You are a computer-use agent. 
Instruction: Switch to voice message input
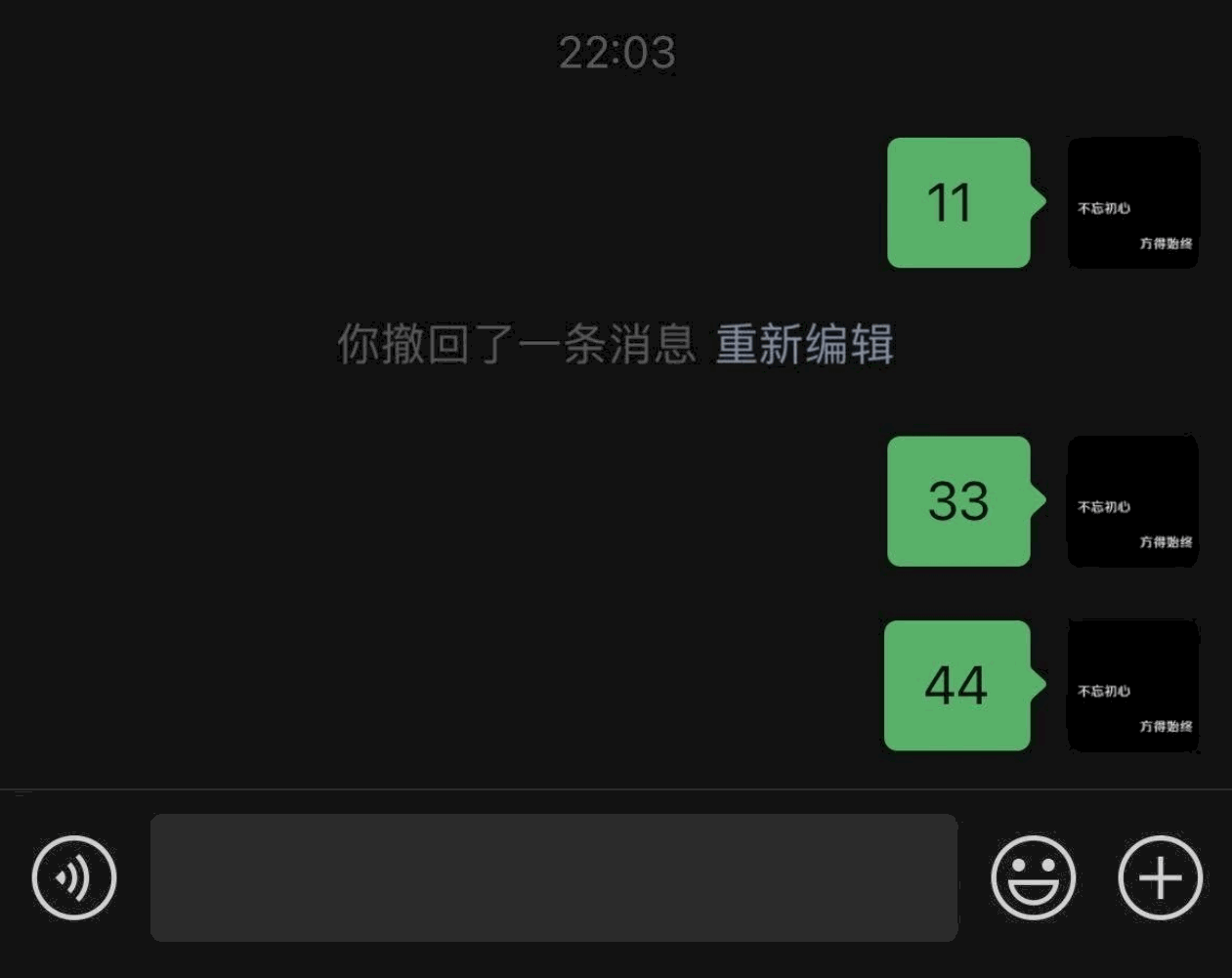coord(74,877)
